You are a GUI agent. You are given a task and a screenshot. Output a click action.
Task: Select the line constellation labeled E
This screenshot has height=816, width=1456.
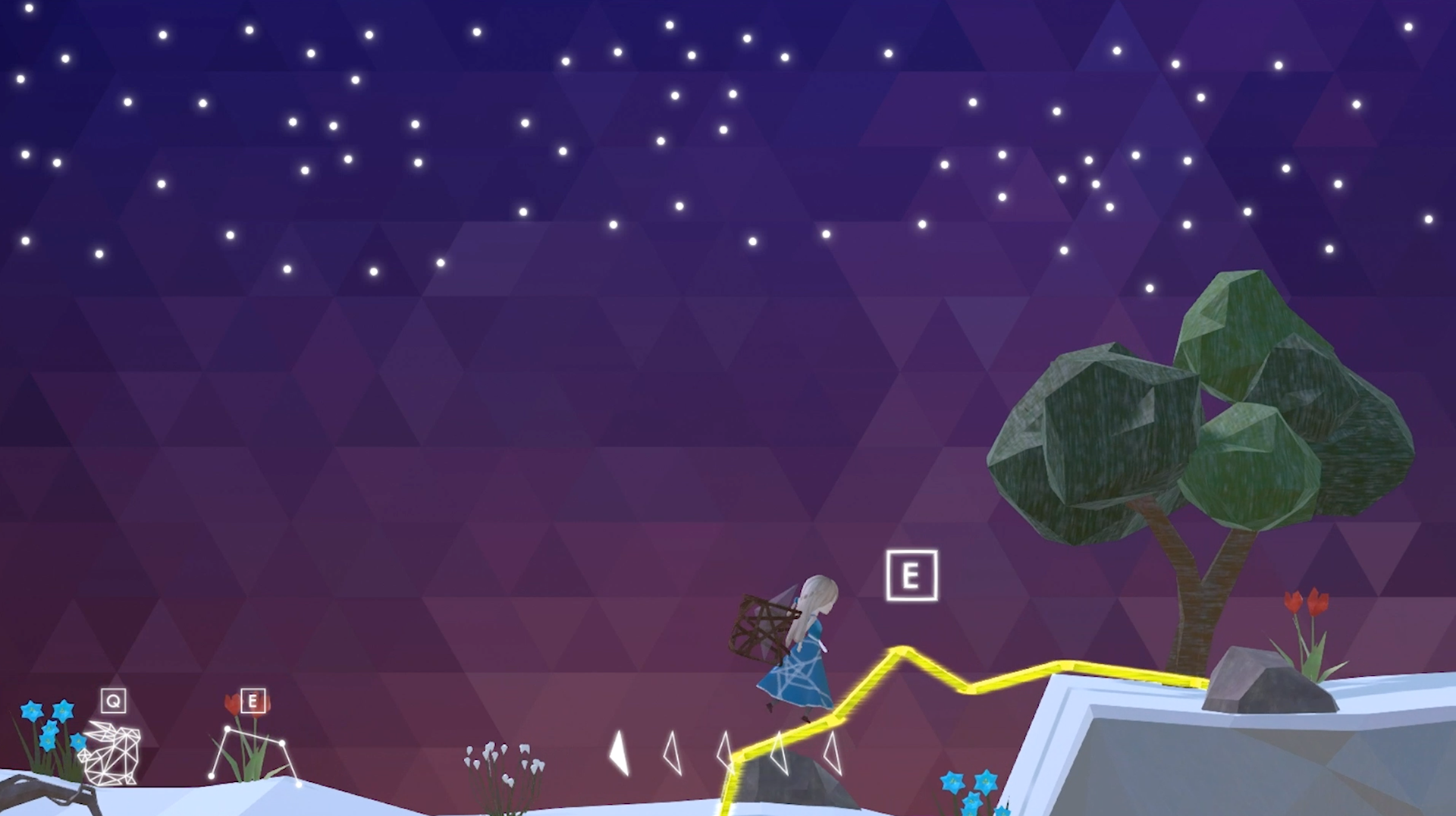coord(252,751)
